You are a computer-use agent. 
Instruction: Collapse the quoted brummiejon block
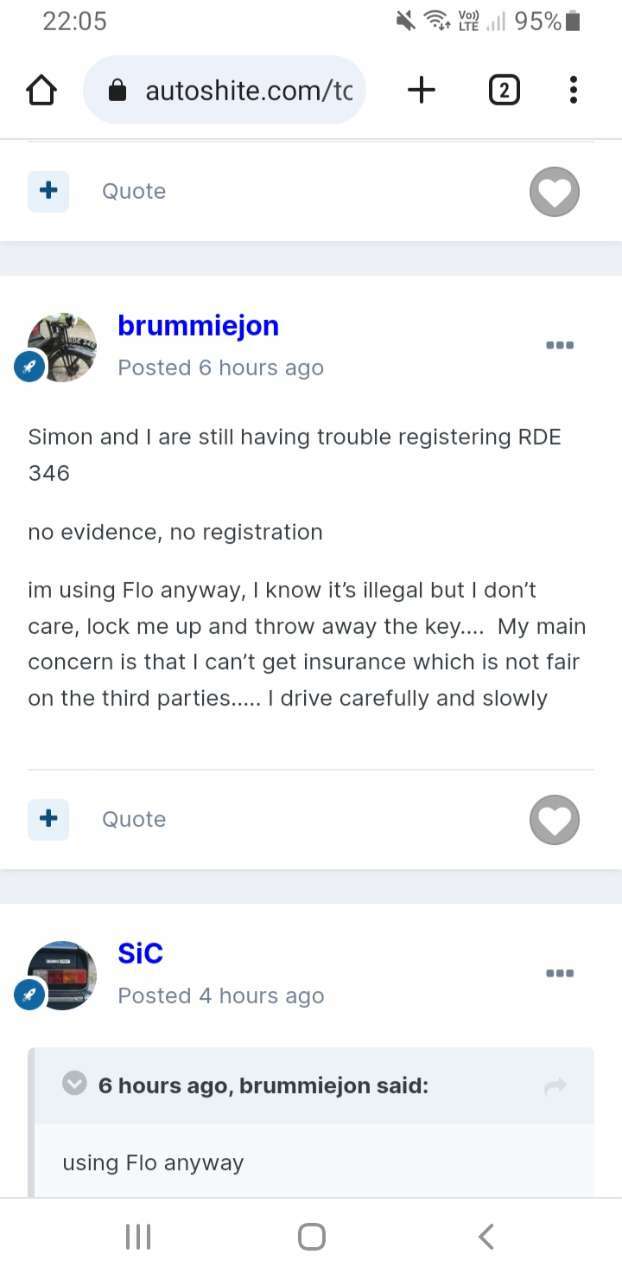pos(74,1084)
